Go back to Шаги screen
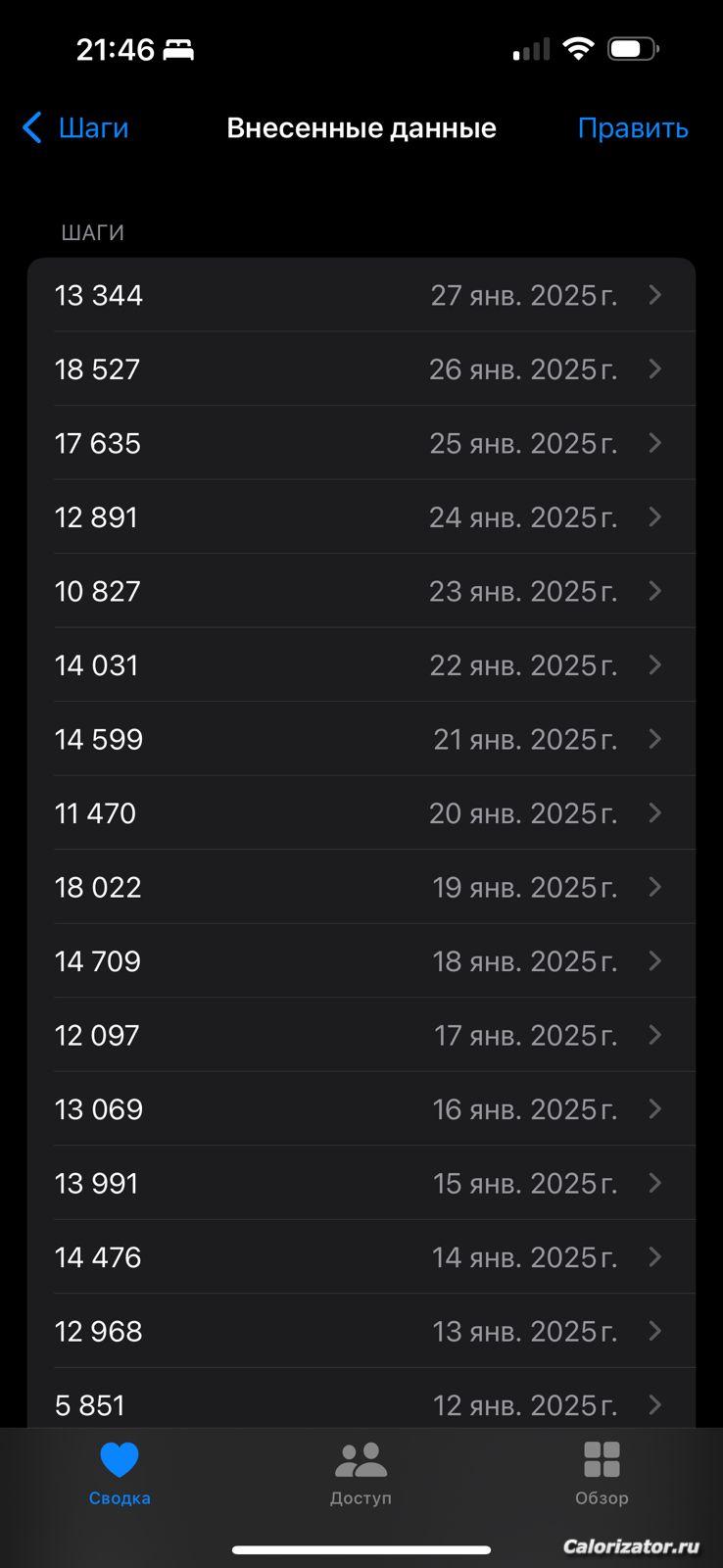723x1568 pixels. tap(74, 128)
